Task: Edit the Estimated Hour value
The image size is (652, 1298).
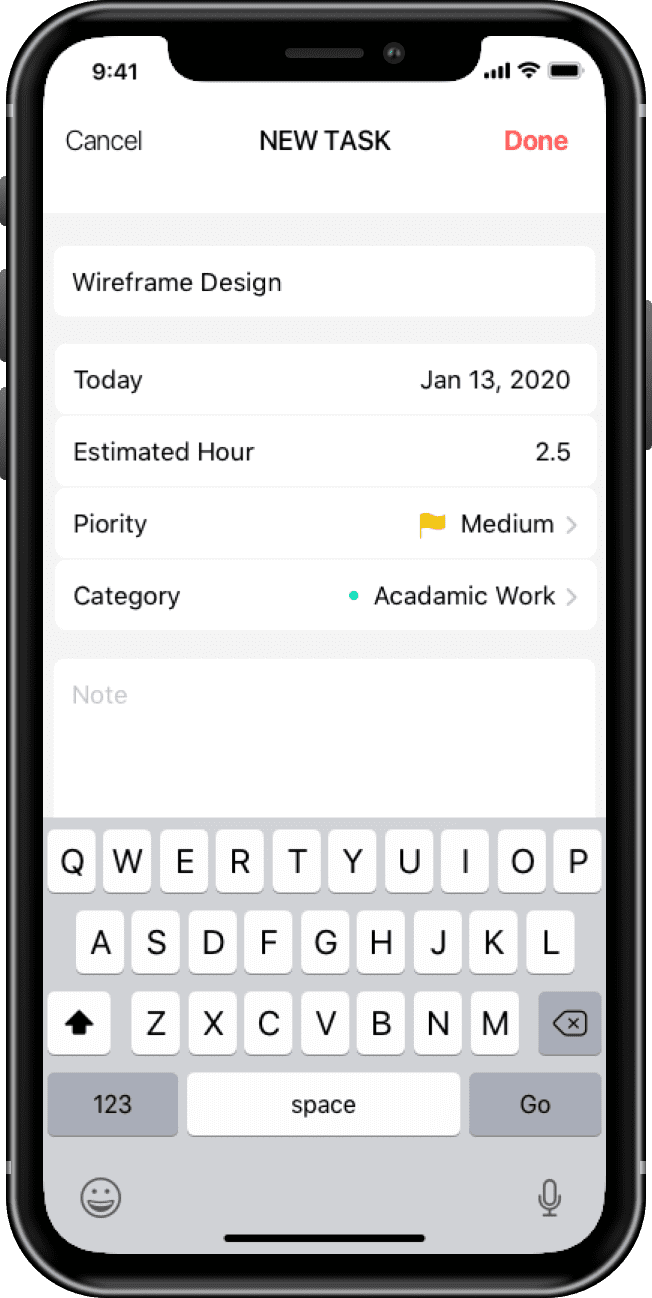Action: 325,452
